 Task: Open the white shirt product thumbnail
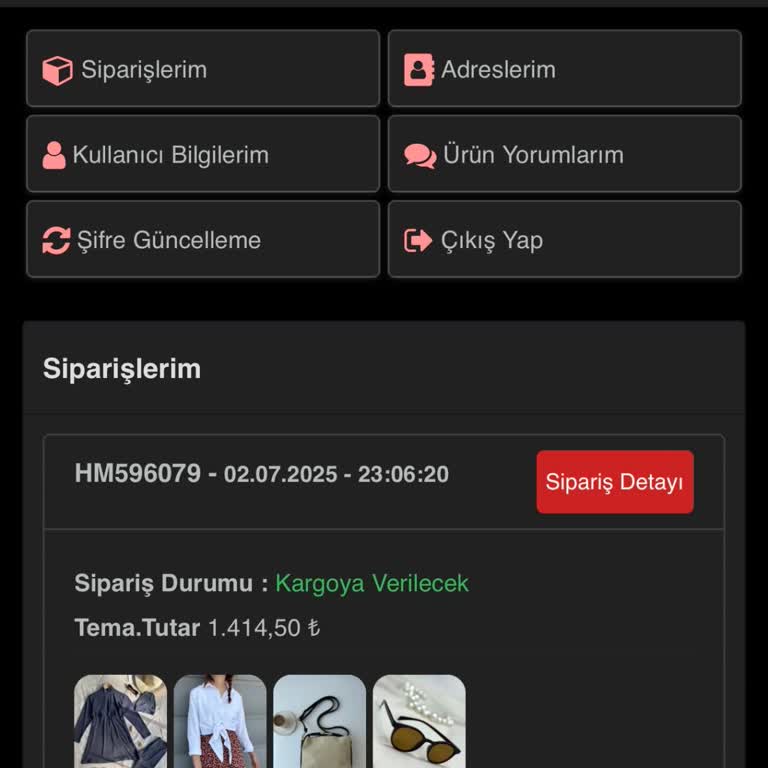pyautogui.click(x=220, y=722)
